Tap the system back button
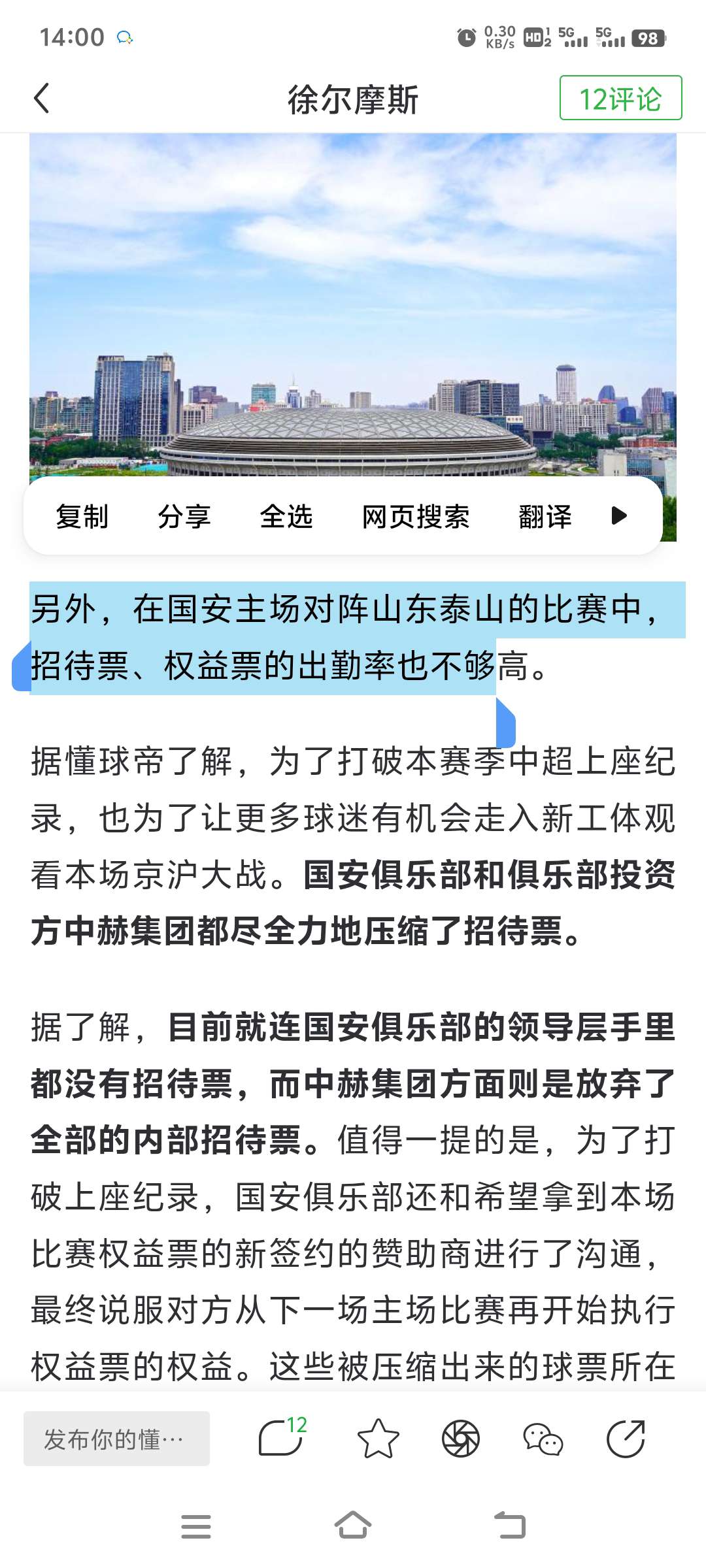This screenshot has height=1568, width=706. click(x=510, y=1526)
